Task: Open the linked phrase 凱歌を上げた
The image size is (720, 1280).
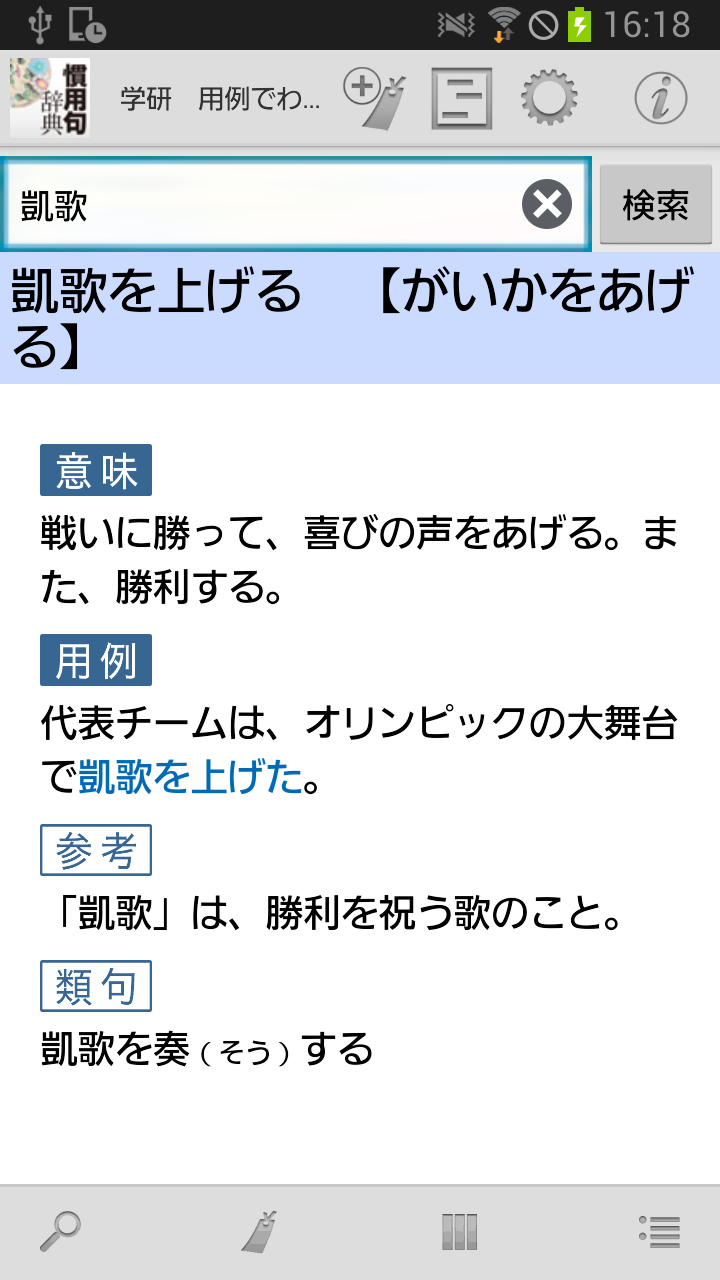Action: [x=190, y=777]
